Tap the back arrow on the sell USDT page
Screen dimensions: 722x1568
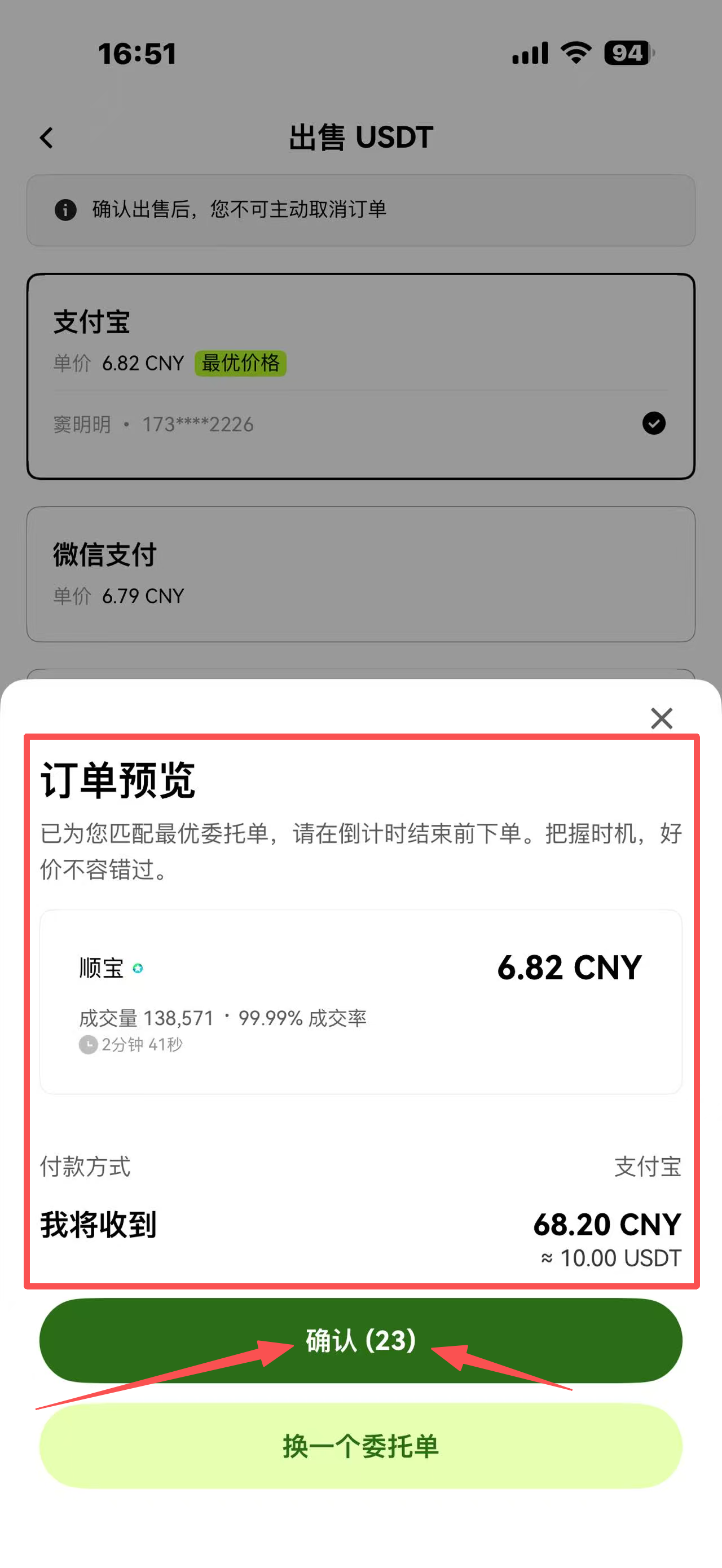[x=46, y=138]
